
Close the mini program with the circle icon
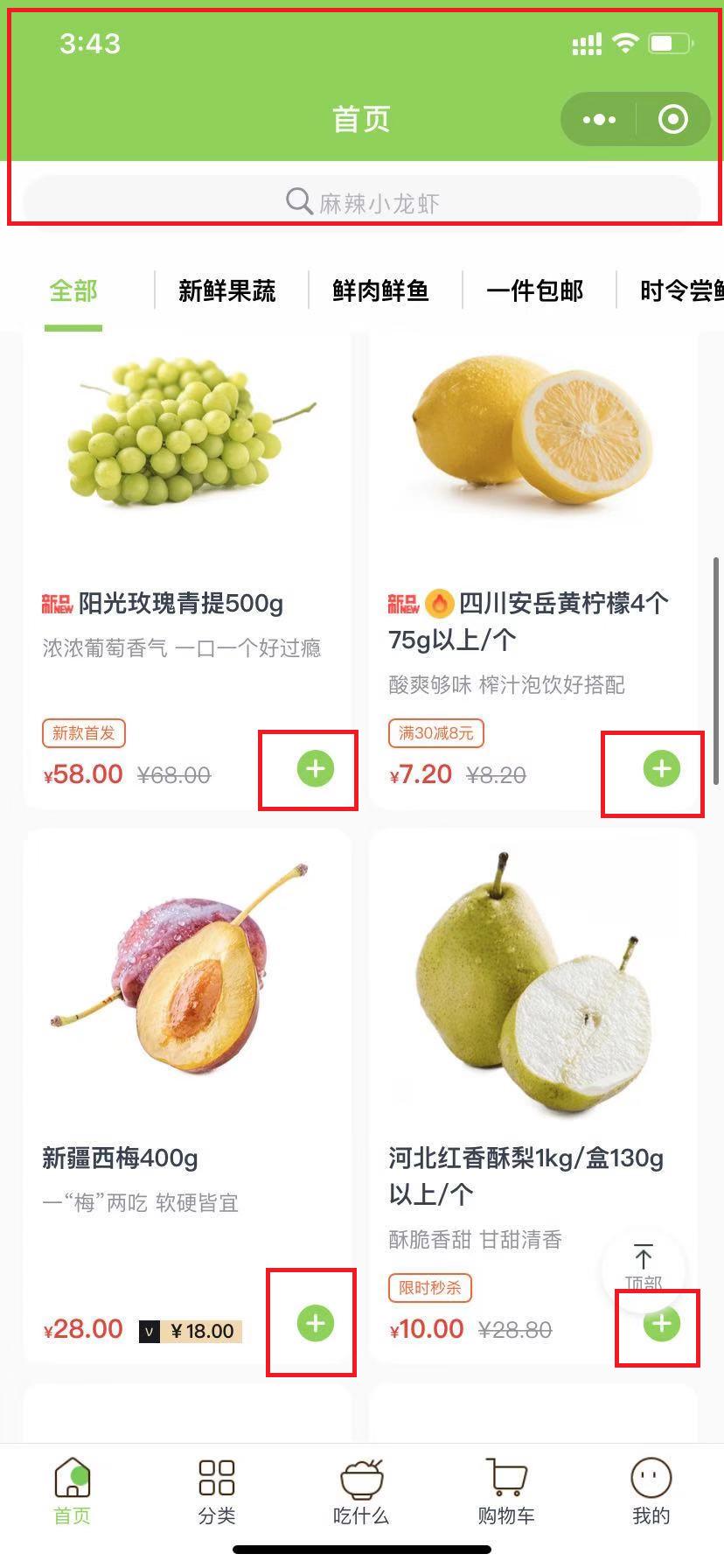(672, 120)
